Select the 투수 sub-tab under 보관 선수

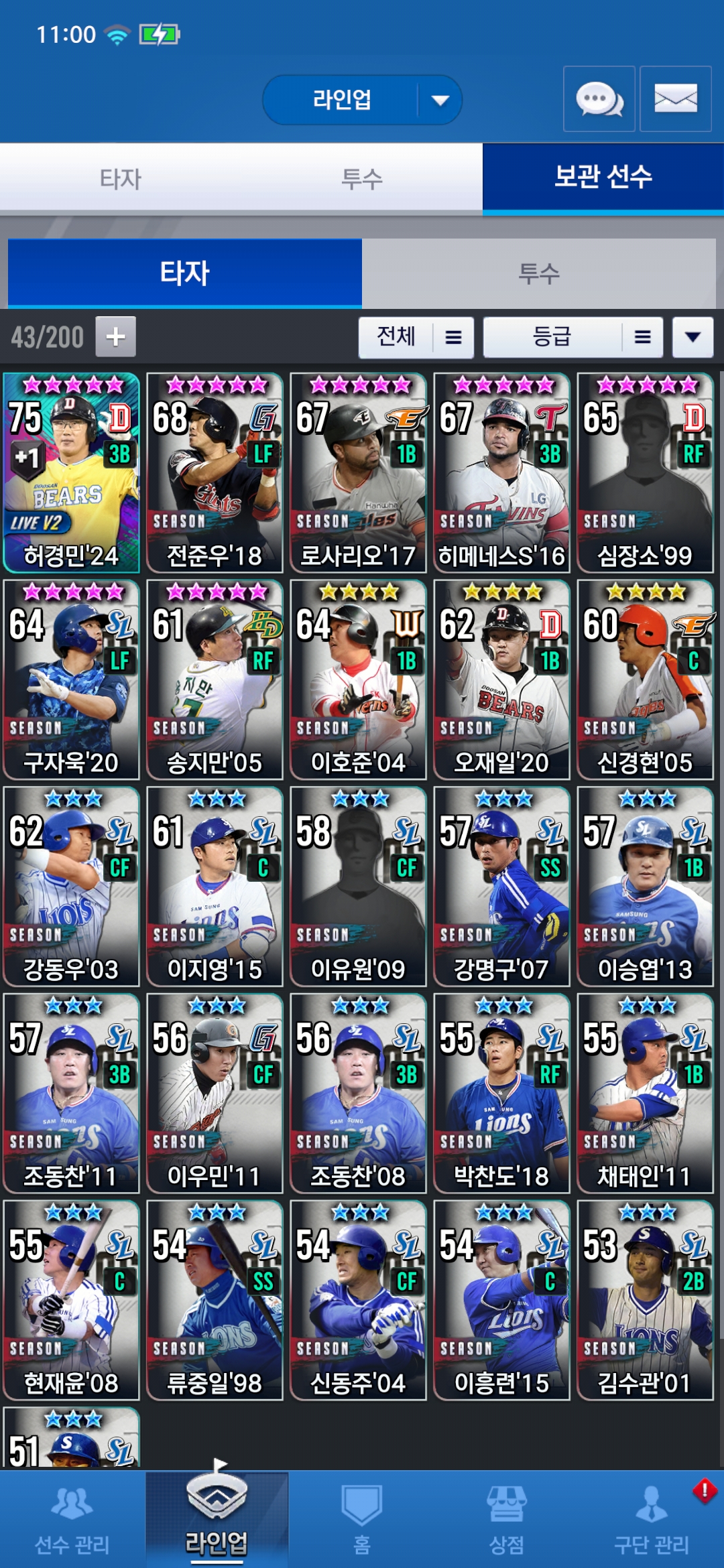click(539, 273)
